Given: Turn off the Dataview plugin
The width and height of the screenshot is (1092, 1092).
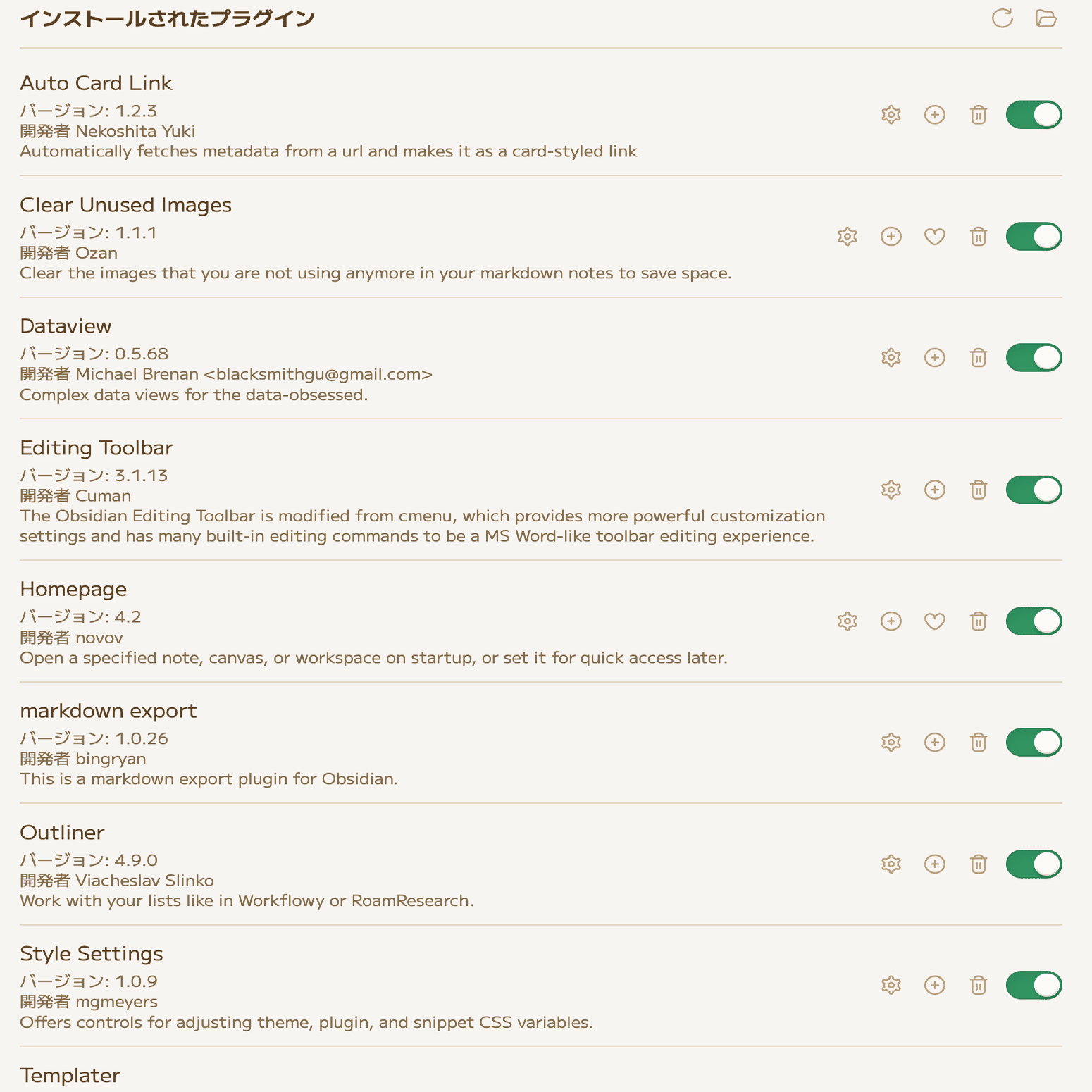Looking at the screenshot, I should [1034, 358].
